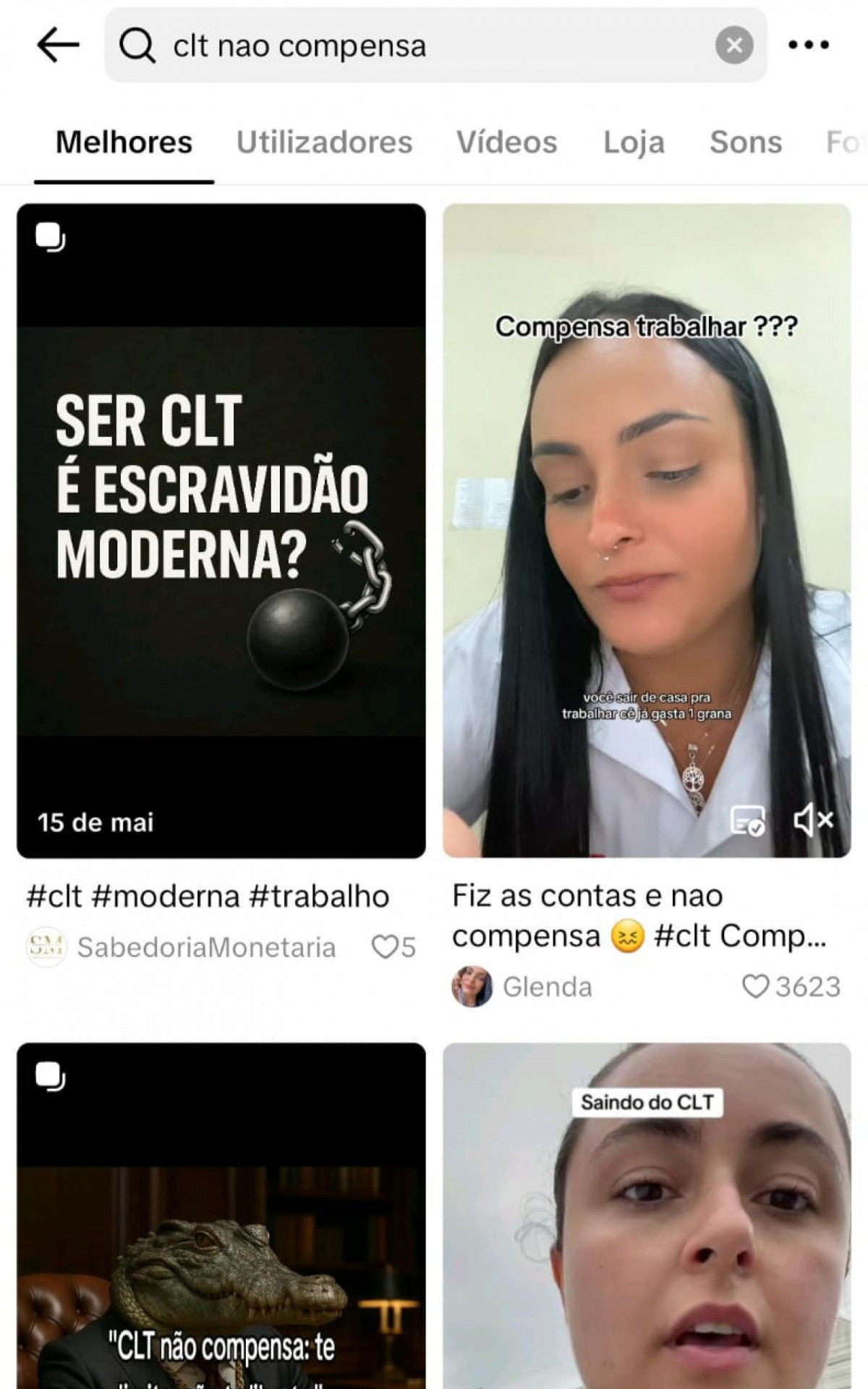Switch to the Vídeos tab
Viewport: 868px width, 1389px height.
pyautogui.click(x=506, y=143)
